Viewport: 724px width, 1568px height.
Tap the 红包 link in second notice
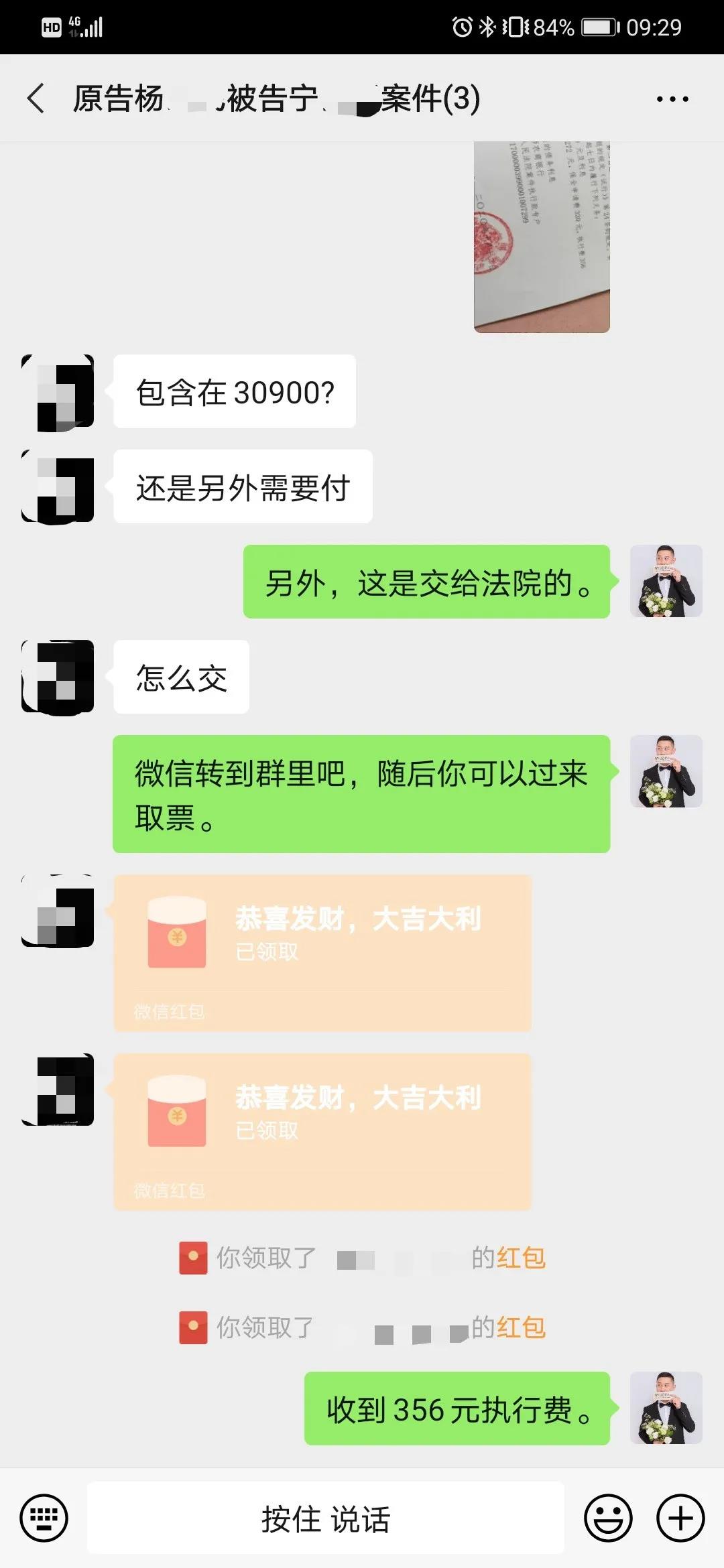coord(522,1327)
